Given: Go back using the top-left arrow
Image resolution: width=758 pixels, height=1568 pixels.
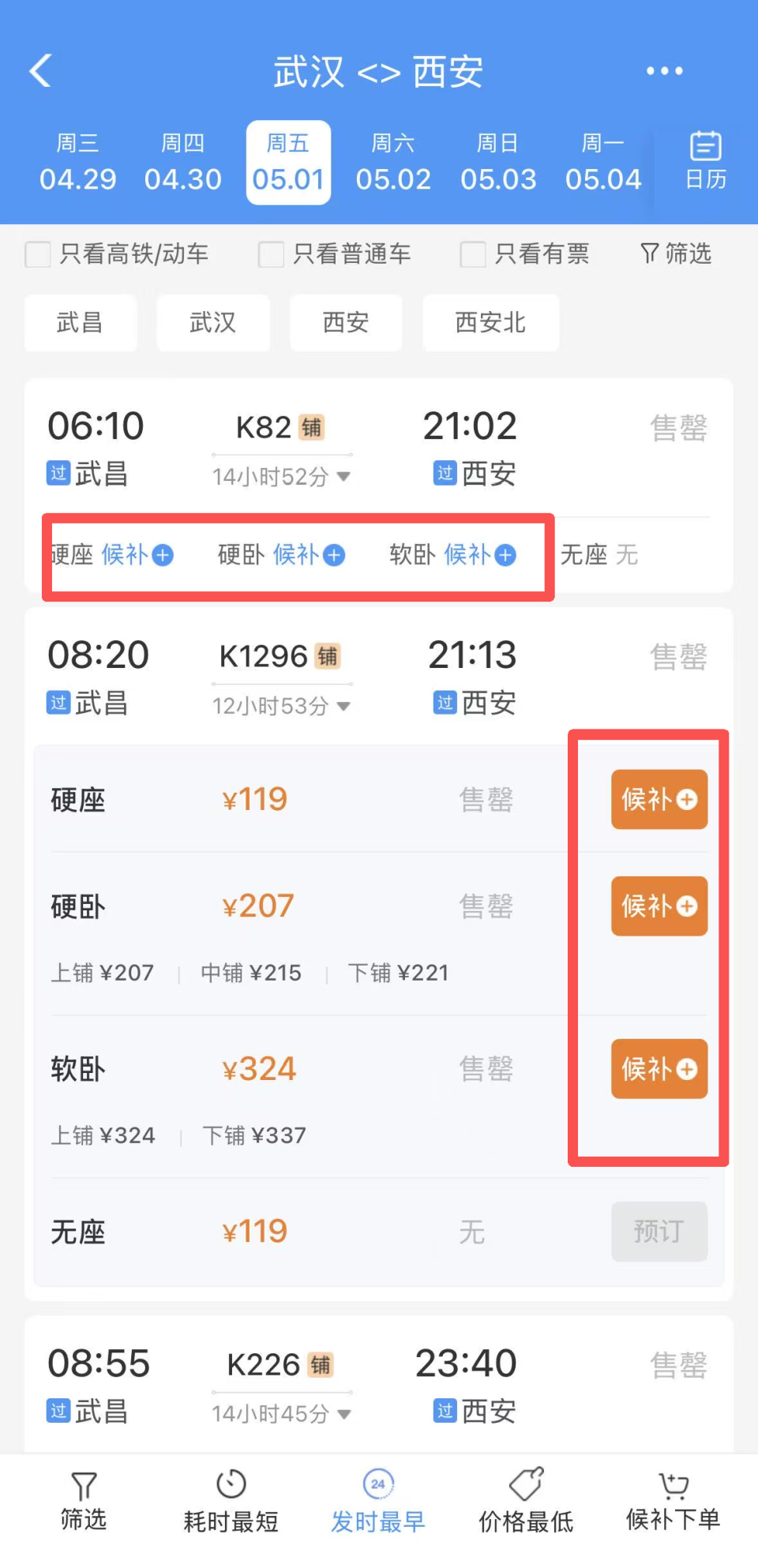Looking at the screenshot, I should pos(41,71).
